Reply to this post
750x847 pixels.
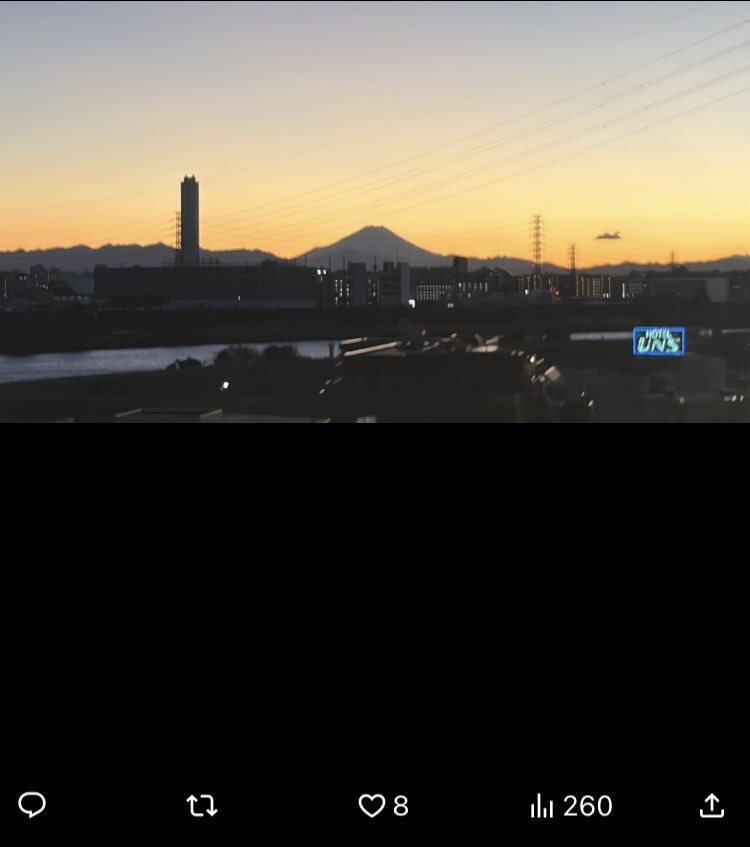tap(32, 805)
